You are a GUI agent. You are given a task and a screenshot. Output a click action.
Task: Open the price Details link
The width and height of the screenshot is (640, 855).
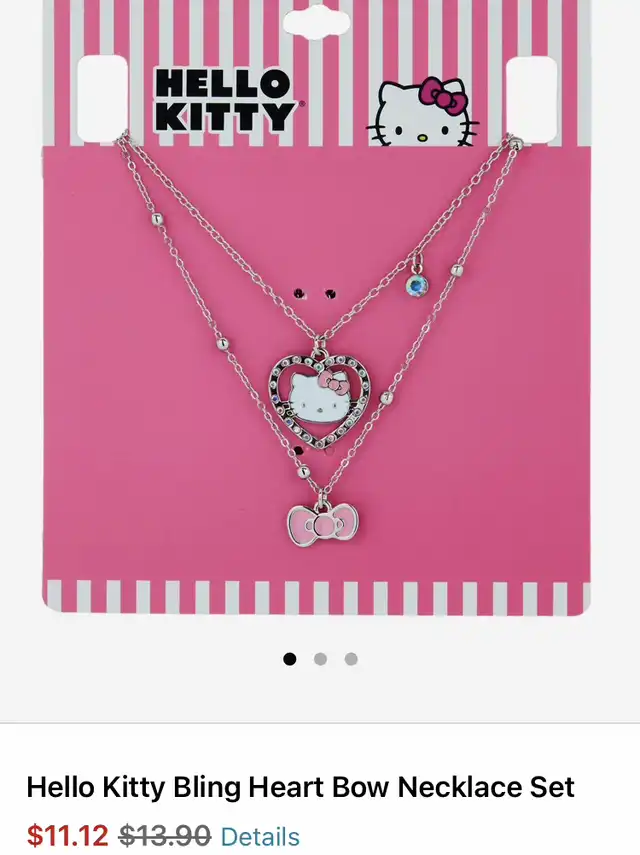[260, 836]
